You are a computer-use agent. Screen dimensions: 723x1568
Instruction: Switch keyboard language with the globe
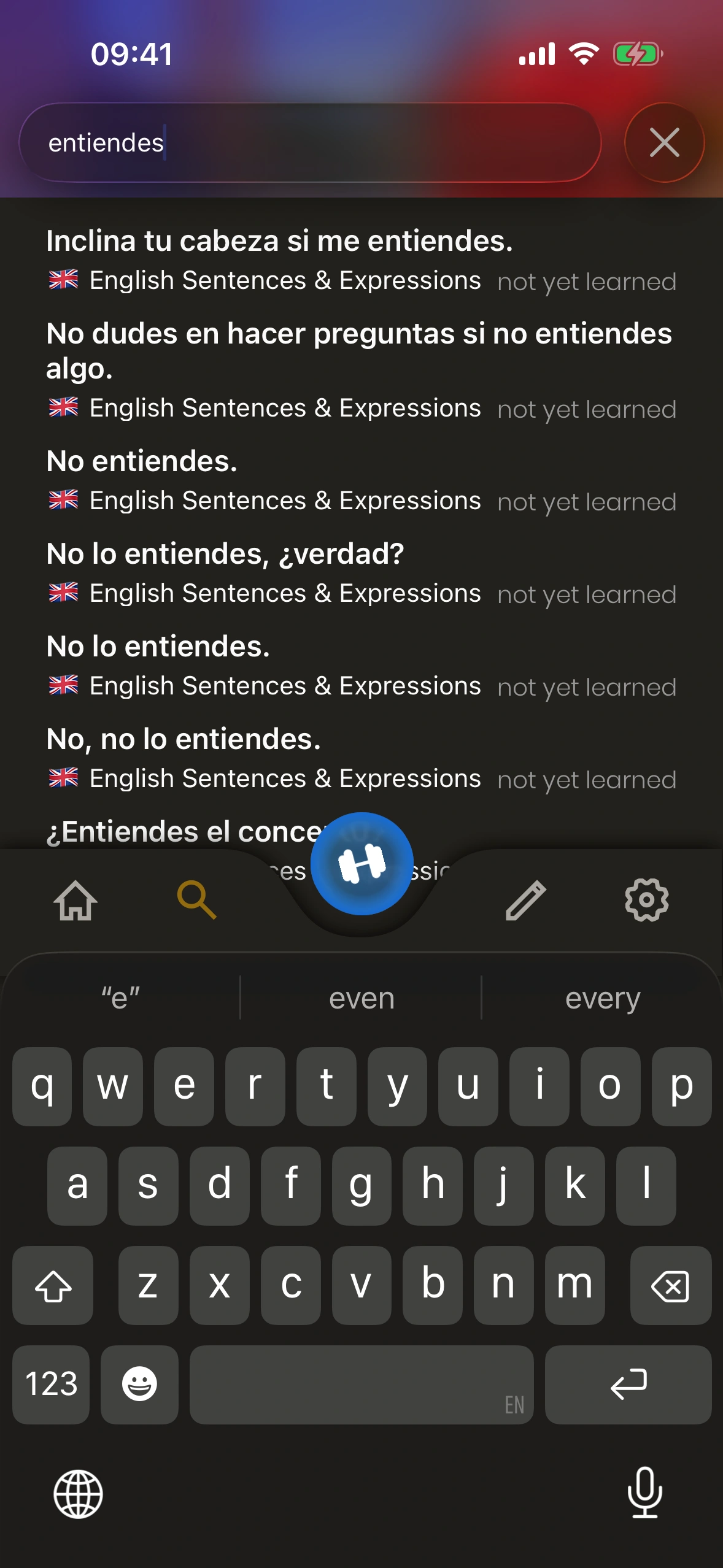click(78, 1494)
